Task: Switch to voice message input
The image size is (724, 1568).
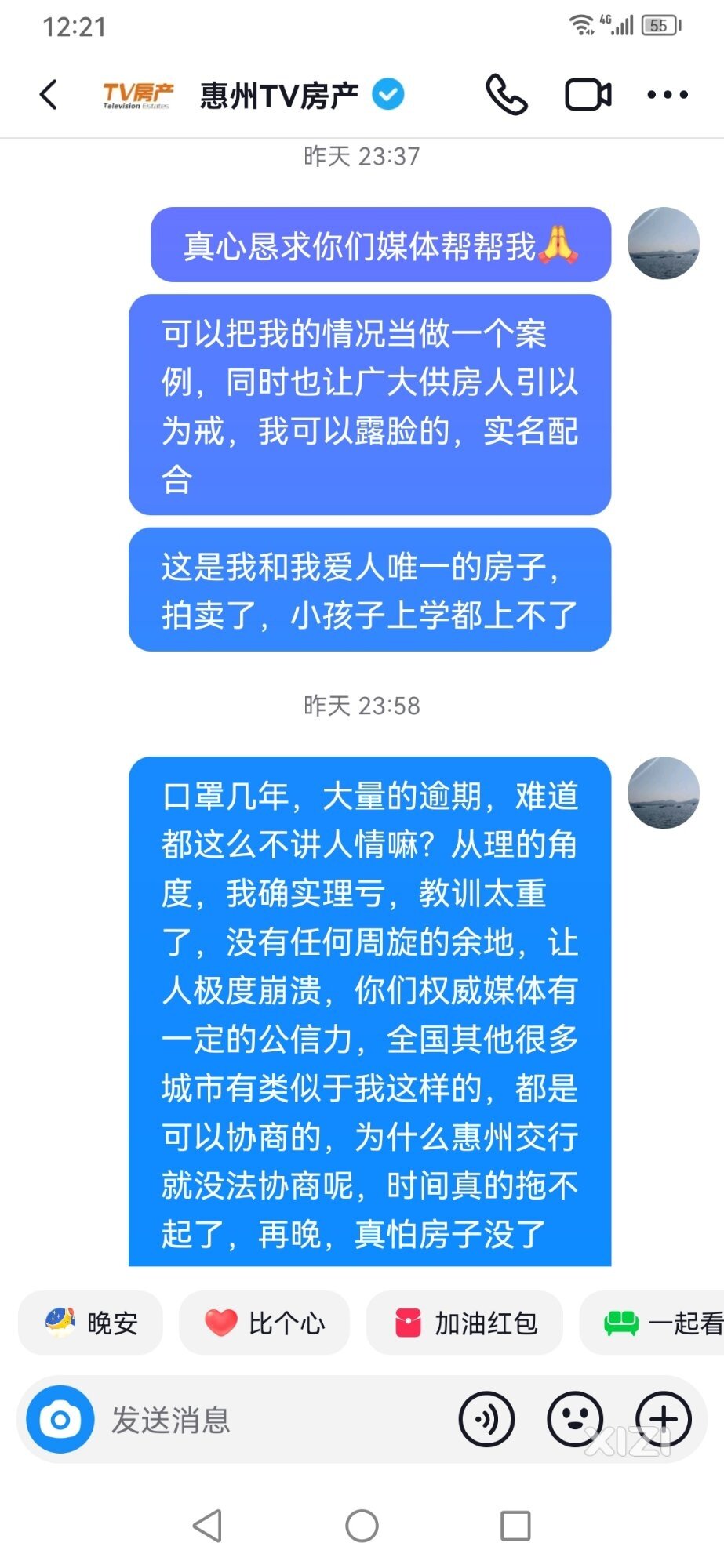Action: click(x=486, y=1419)
